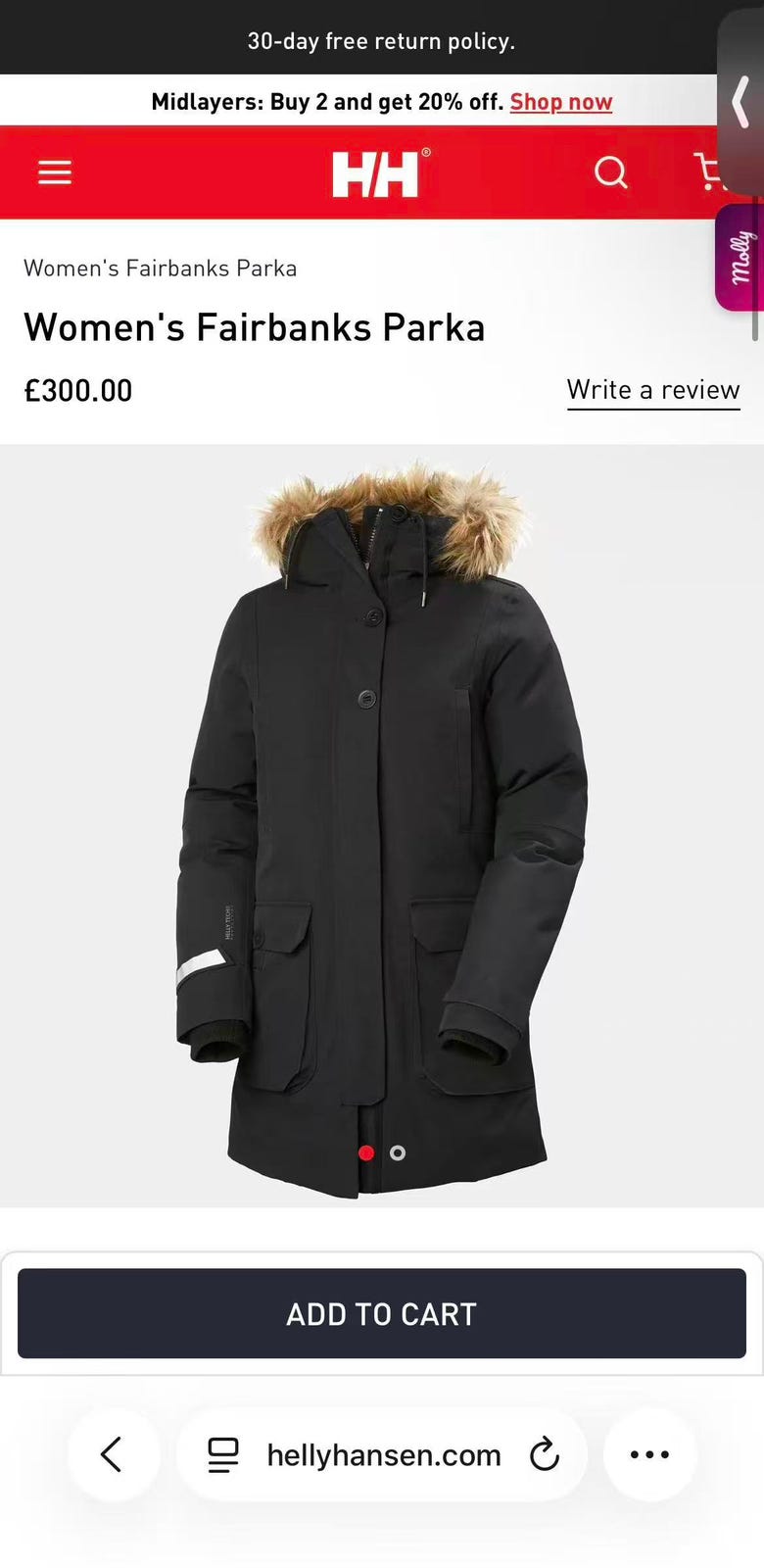The width and height of the screenshot is (764, 1568).
Task: Follow the Shop now link
Action: tap(560, 102)
